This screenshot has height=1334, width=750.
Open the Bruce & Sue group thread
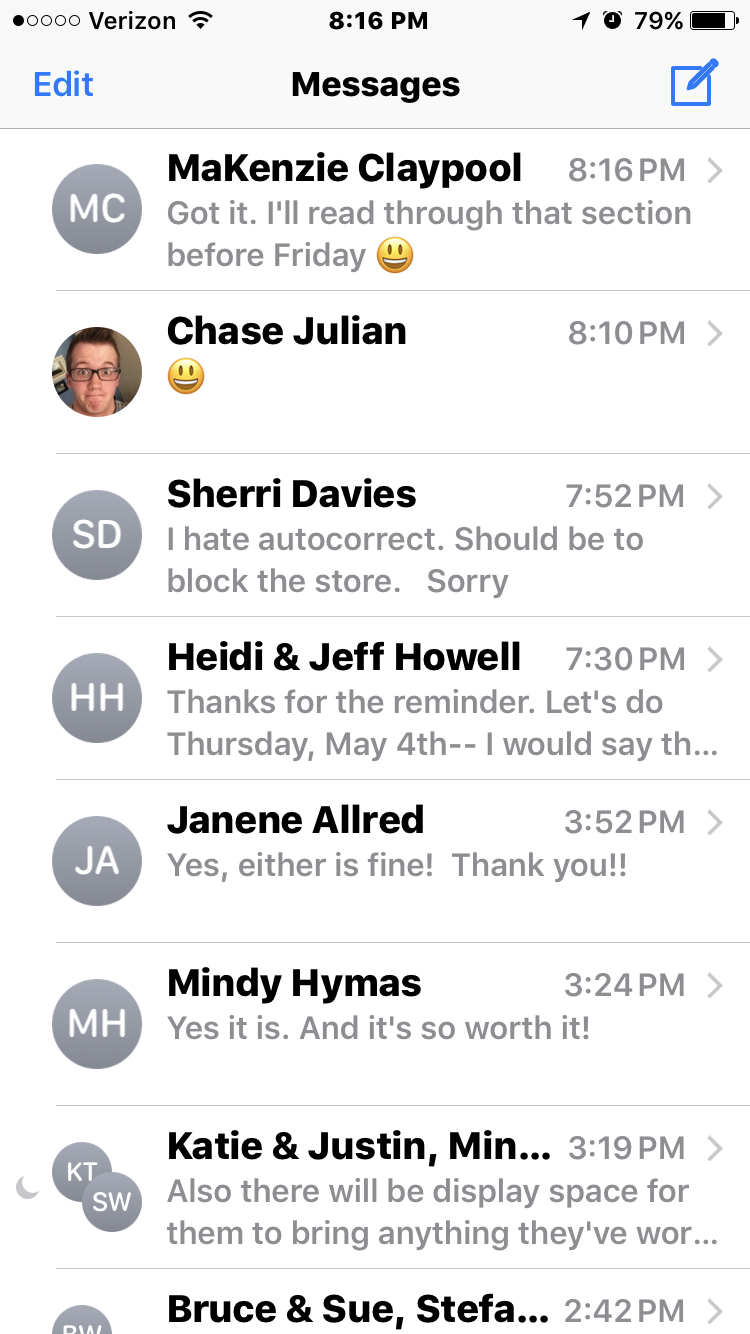(375, 1302)
